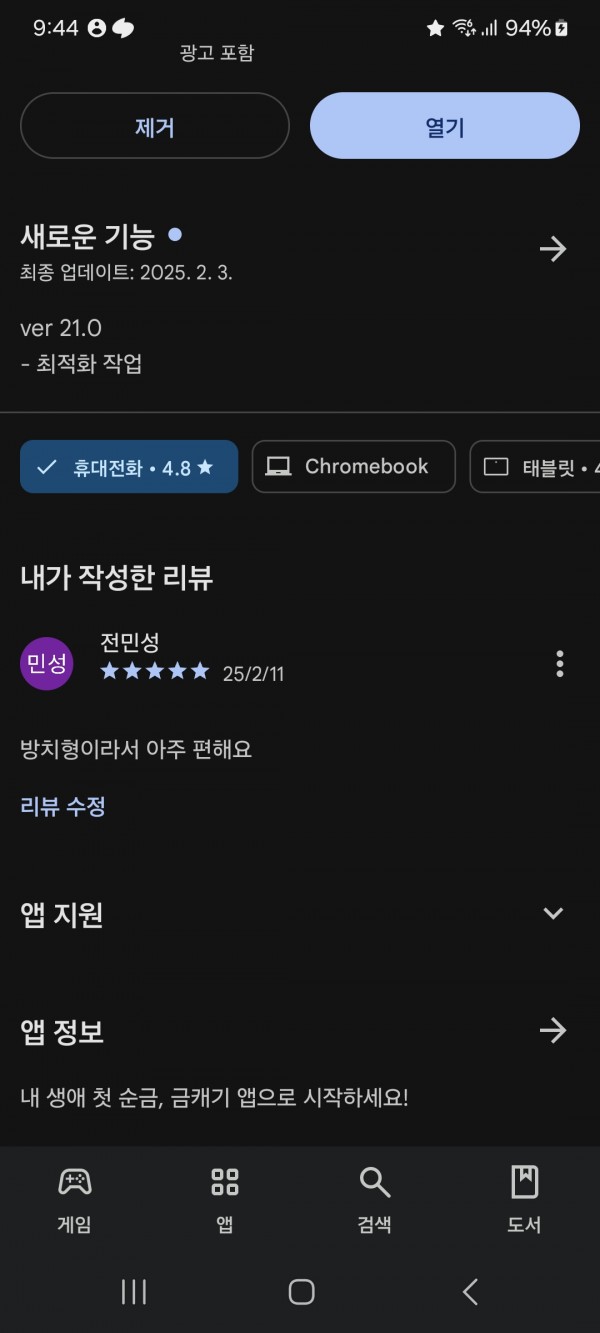
Task: Switch to the 검색 tab
Action: pos(375,1199)
